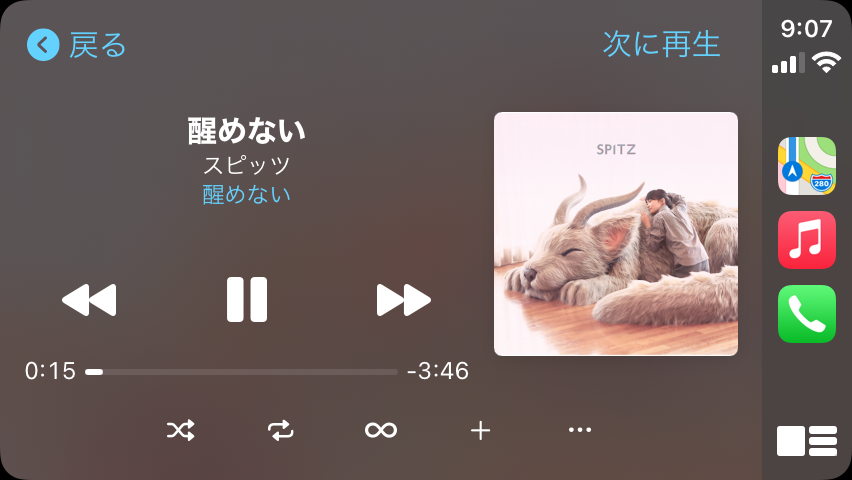Toggle repeat mode
852x480 pixels.
pyautogui.click(x=280, y=431)
